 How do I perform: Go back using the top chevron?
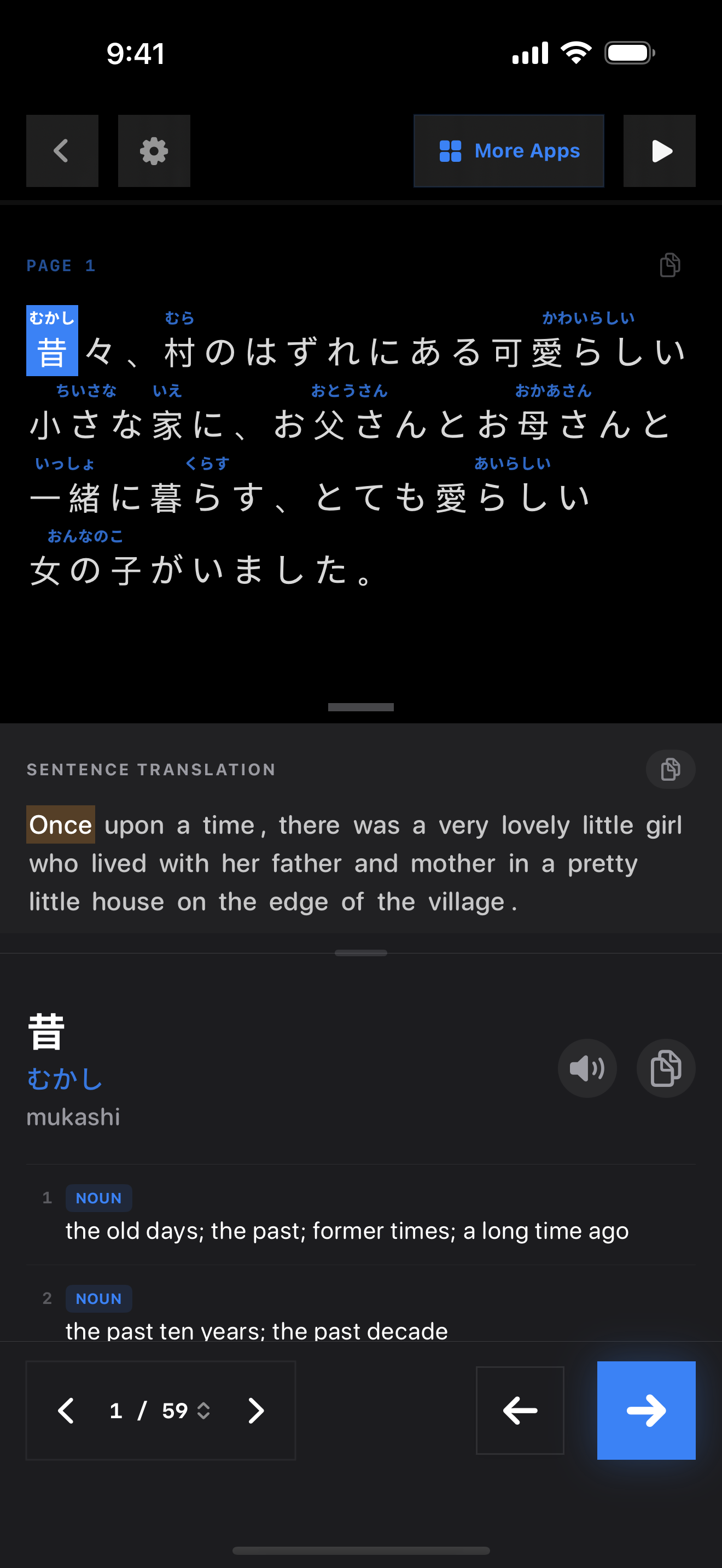point(61,151)
